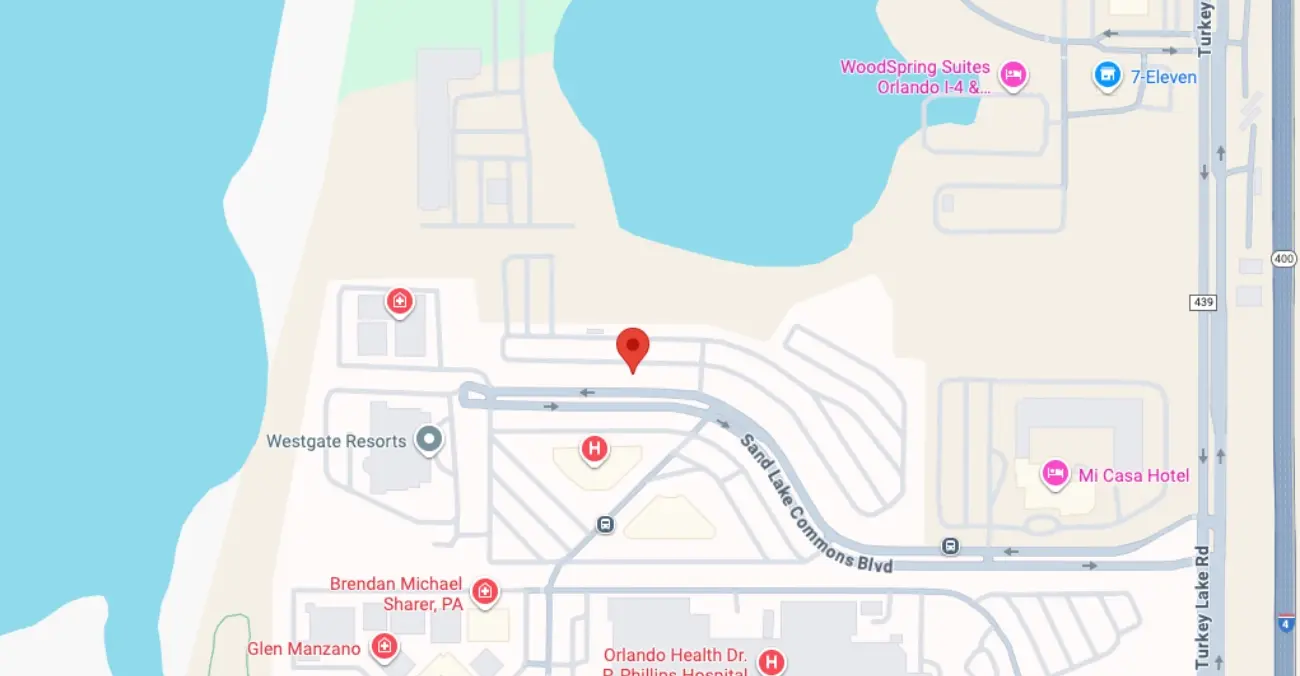Select the Glen Manzano medical marker
The height and width of the screenshot is (676, 1300).
(x=383, y=648)
